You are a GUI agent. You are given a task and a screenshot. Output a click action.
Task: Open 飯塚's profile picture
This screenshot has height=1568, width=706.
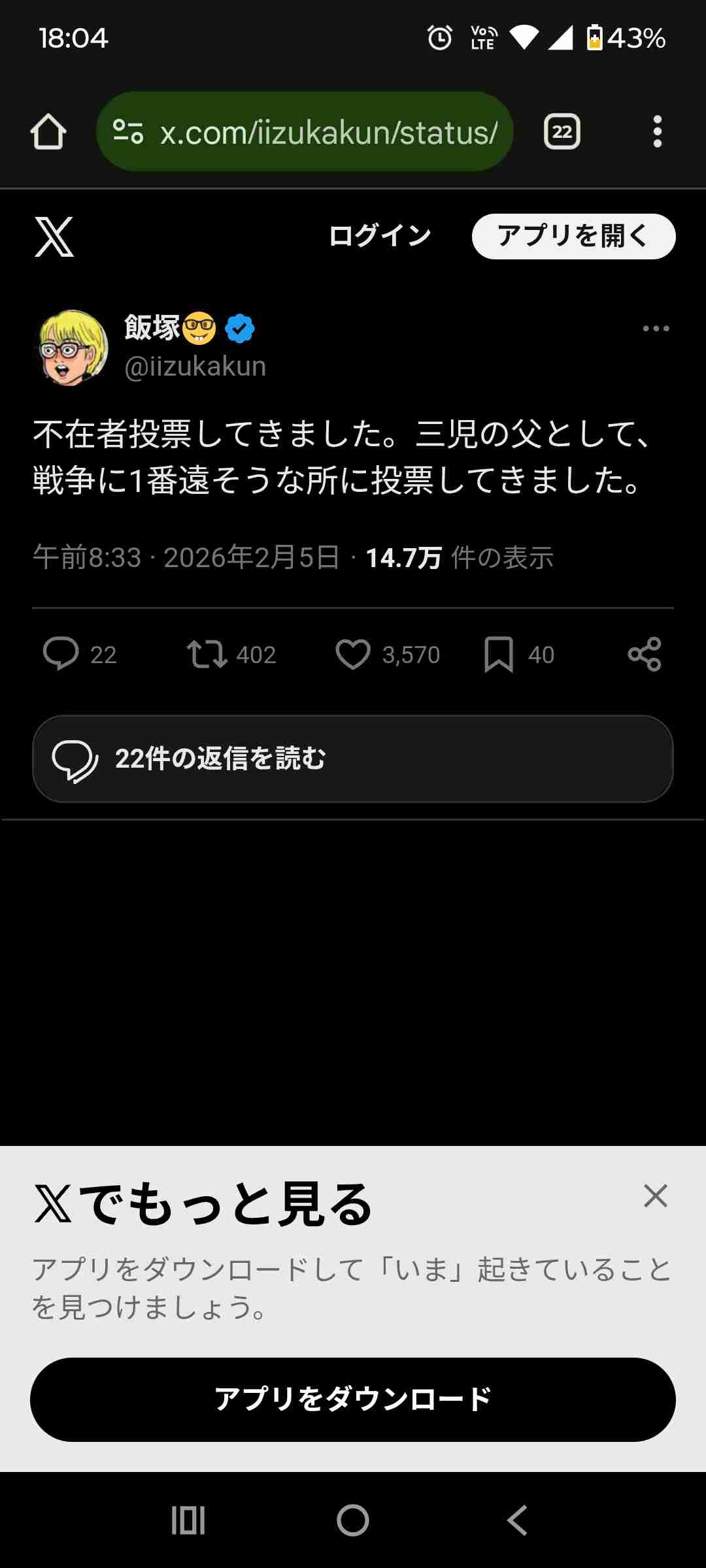coord(73,348)
